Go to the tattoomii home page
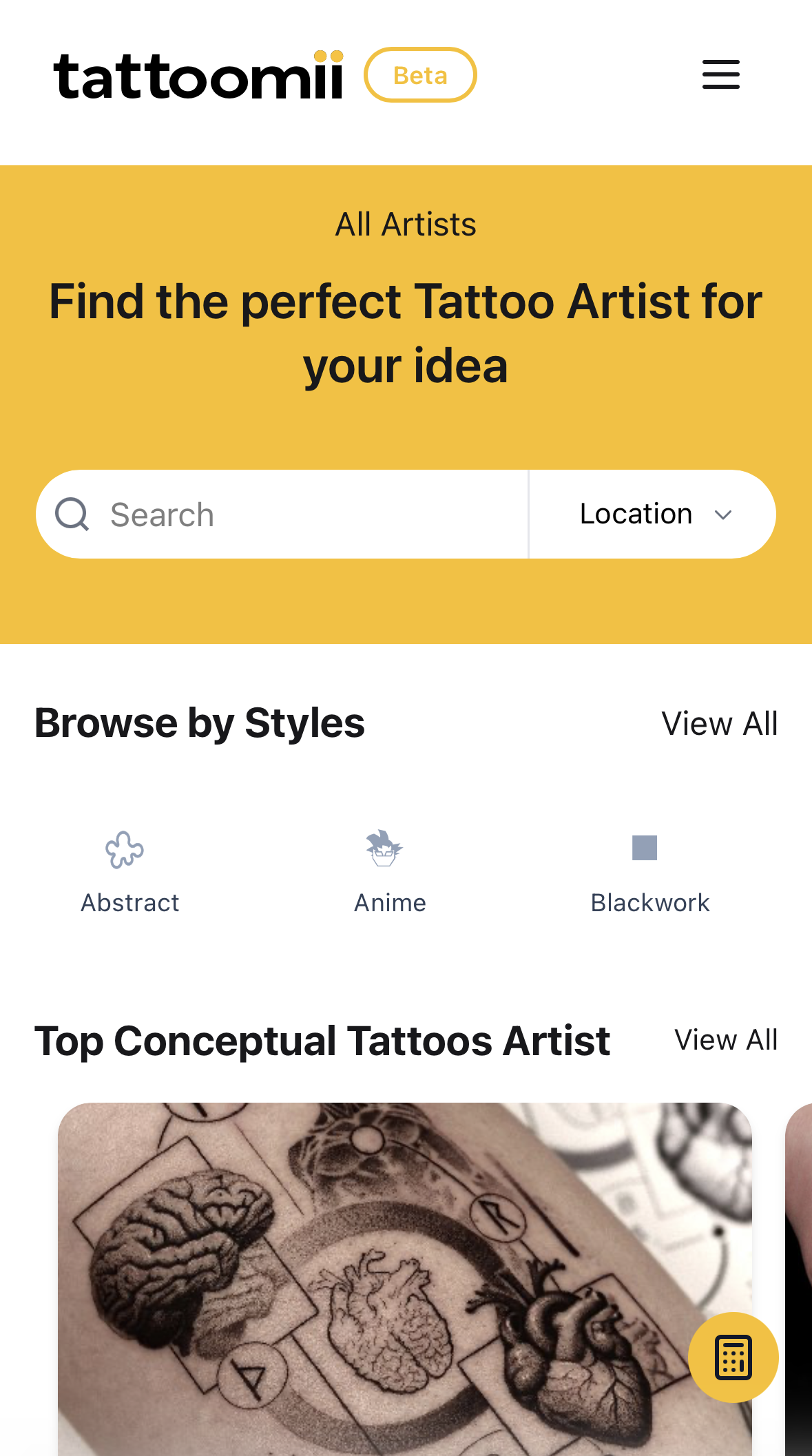 198,76
